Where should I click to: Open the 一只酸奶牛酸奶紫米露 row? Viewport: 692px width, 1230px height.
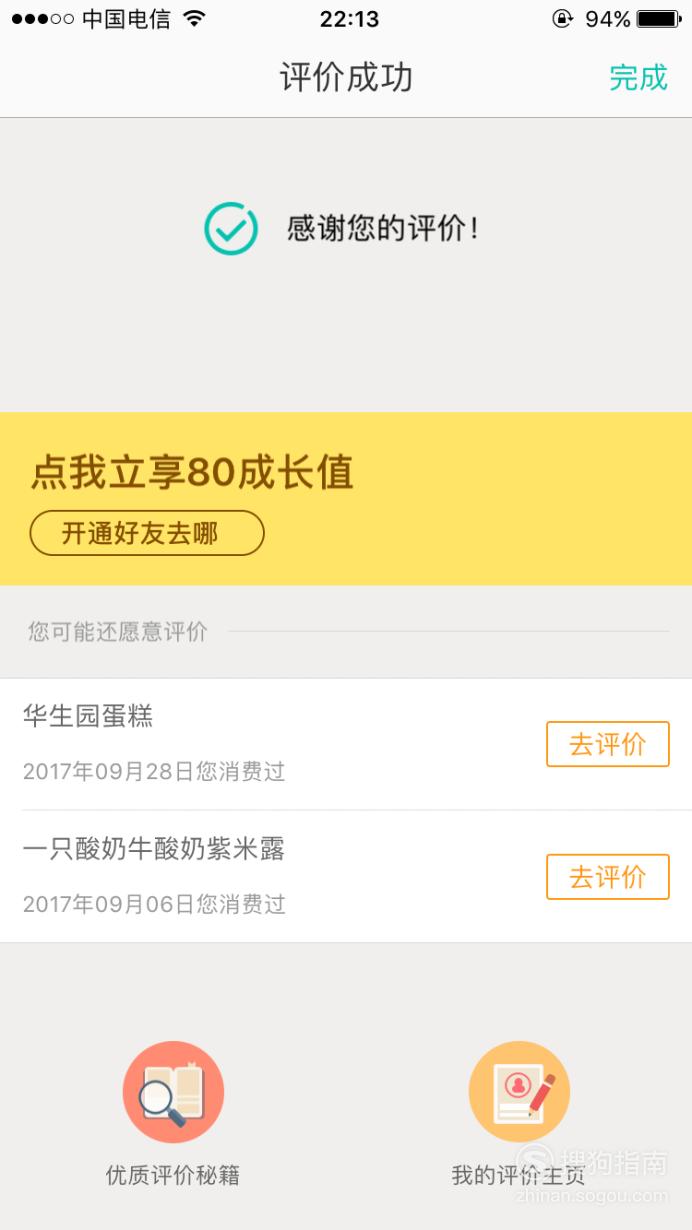pyautogui.click(x=346, y=877)
